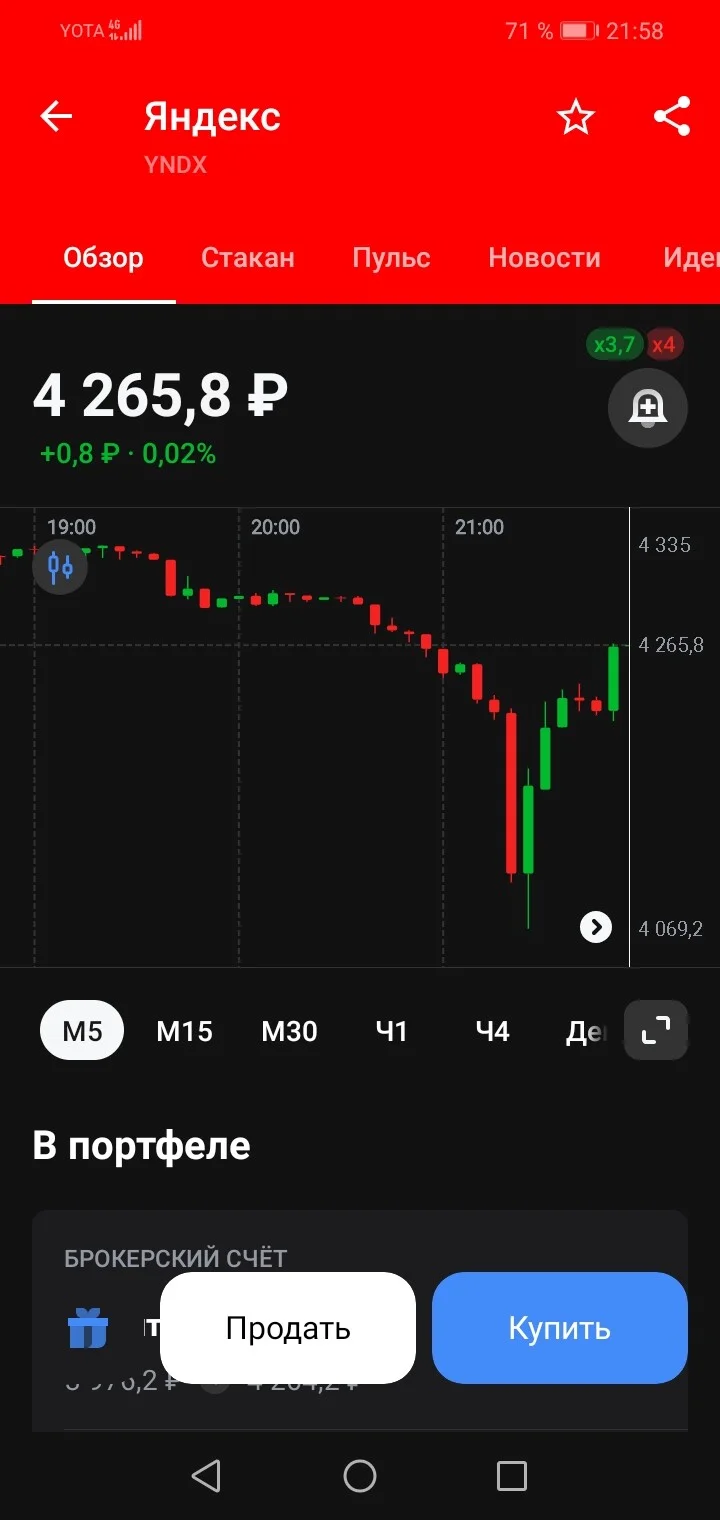Jump to latest chart data with arrow
This screenshot has width=720, height=1520.
pos(596,927)
